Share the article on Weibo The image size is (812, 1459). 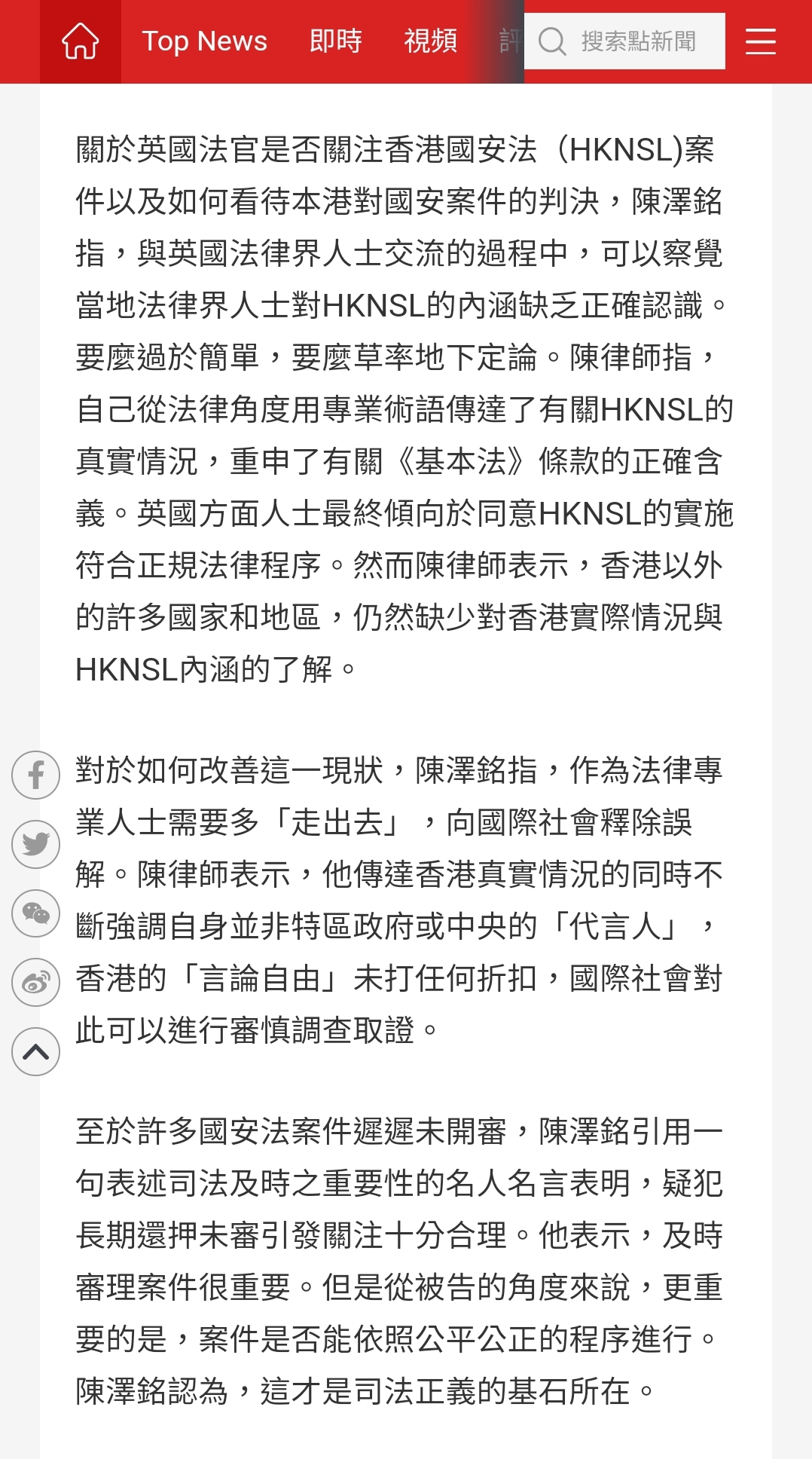[x=35, y=983]
